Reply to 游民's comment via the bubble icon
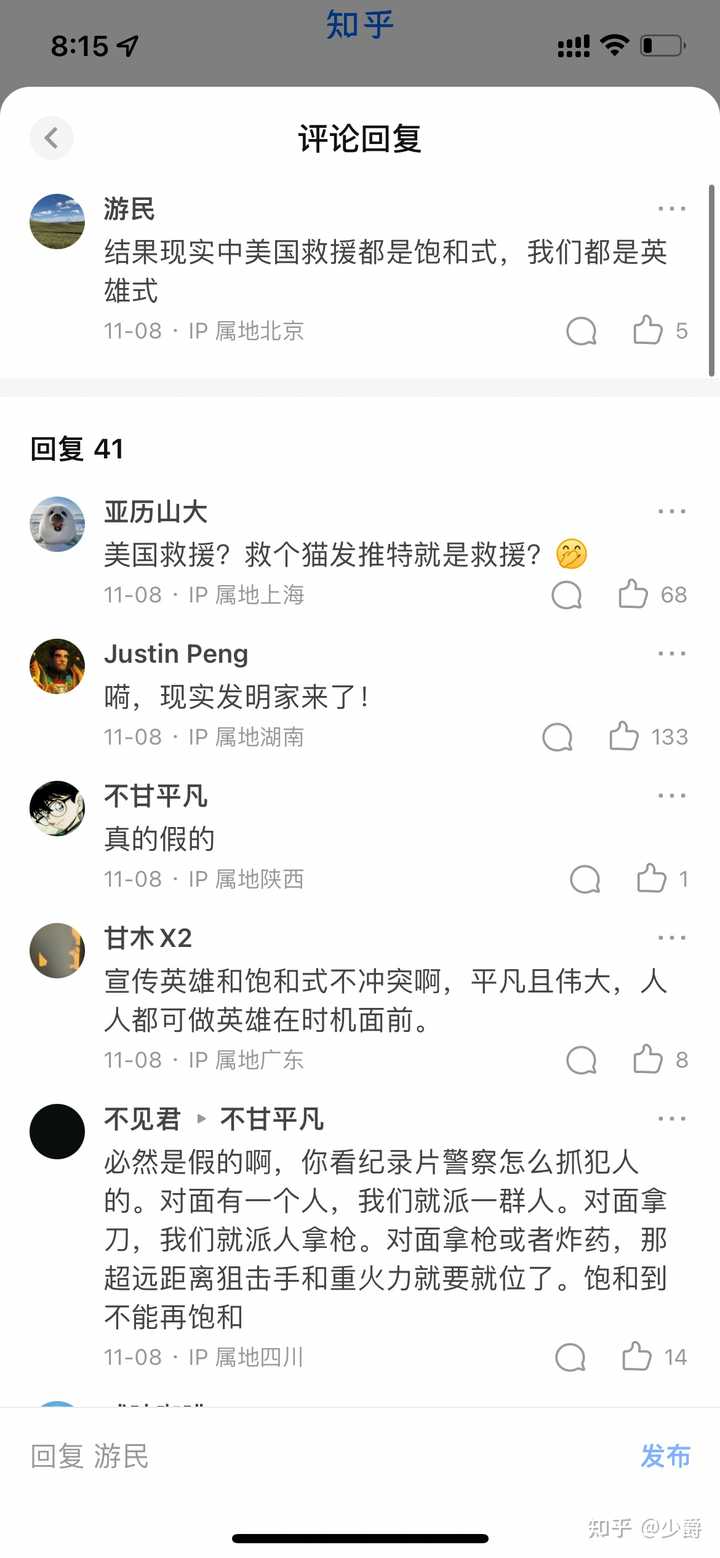This screenshot has height=1558, width=720. [x=581, y=331]
